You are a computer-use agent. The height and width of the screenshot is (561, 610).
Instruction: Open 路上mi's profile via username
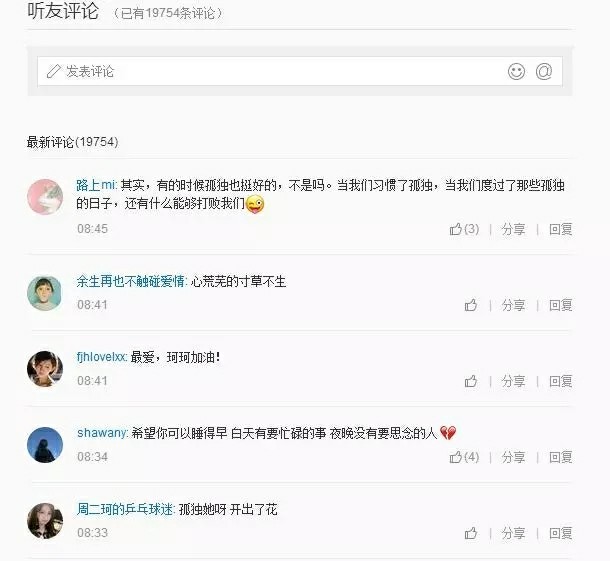pos(97,185)
